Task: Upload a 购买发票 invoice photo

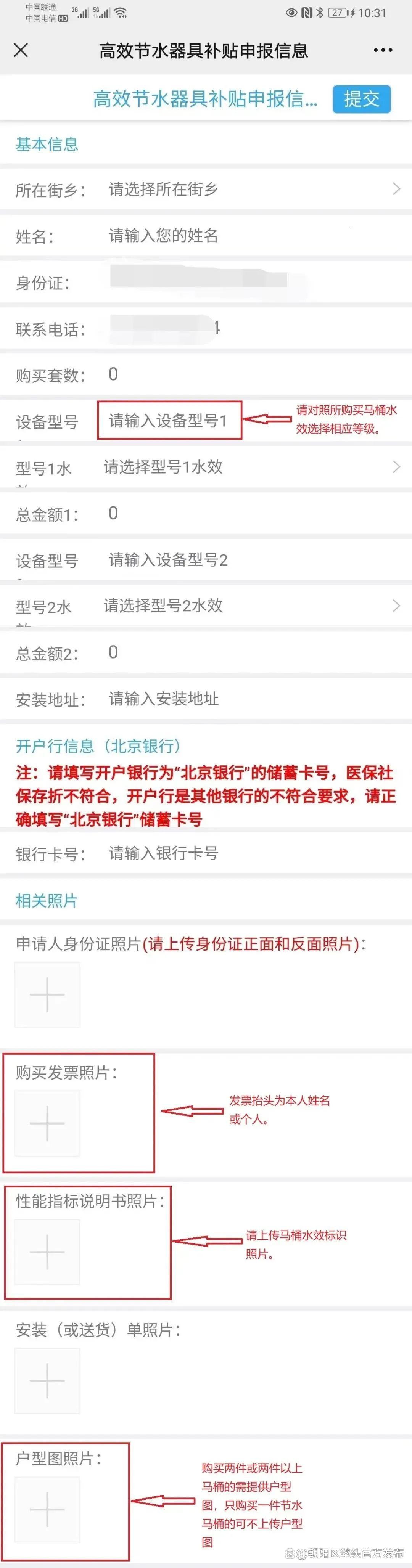Action: point(47,1123)
